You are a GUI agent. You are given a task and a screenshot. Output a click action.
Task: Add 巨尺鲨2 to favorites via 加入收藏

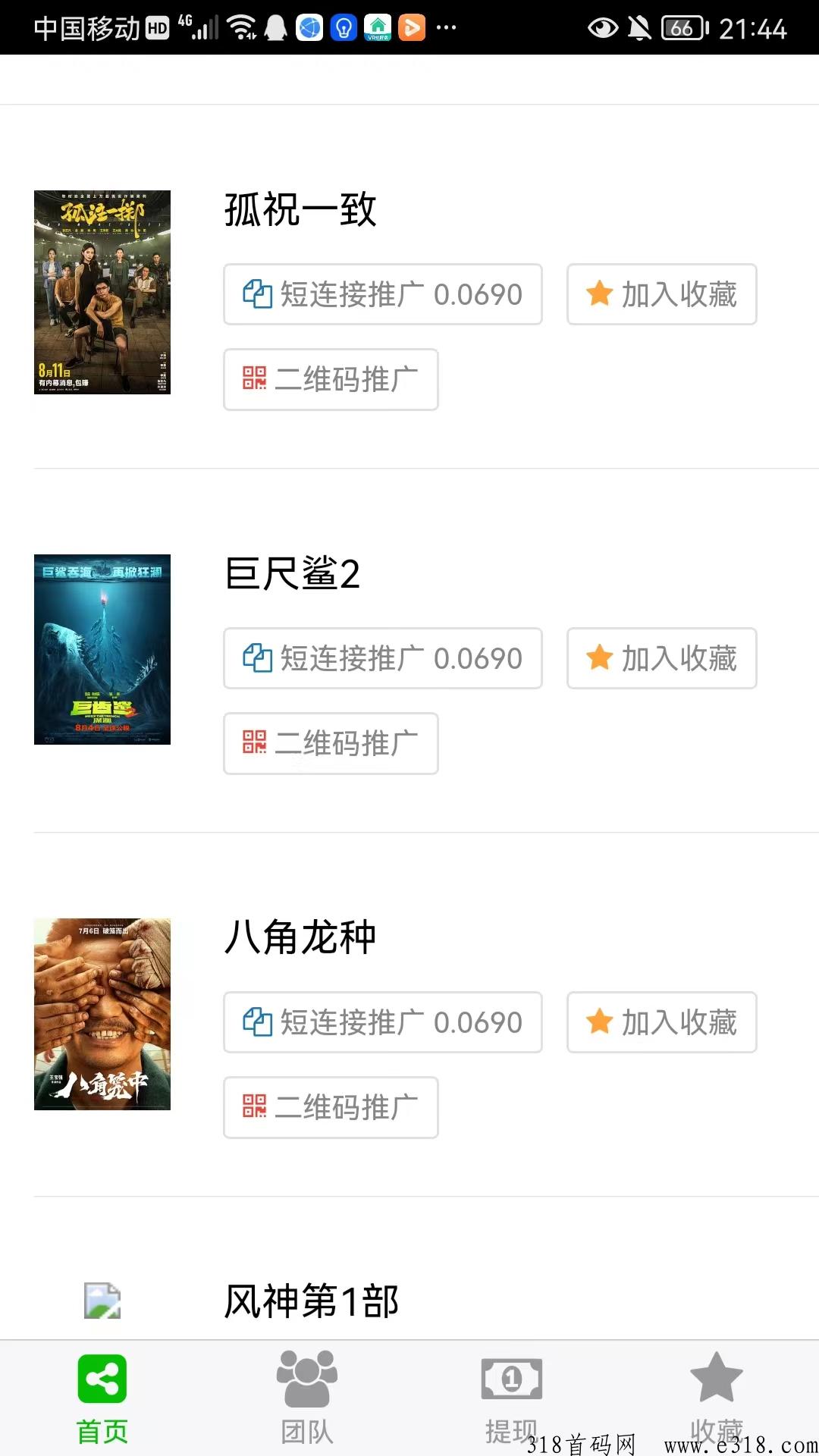click(661, 658)
